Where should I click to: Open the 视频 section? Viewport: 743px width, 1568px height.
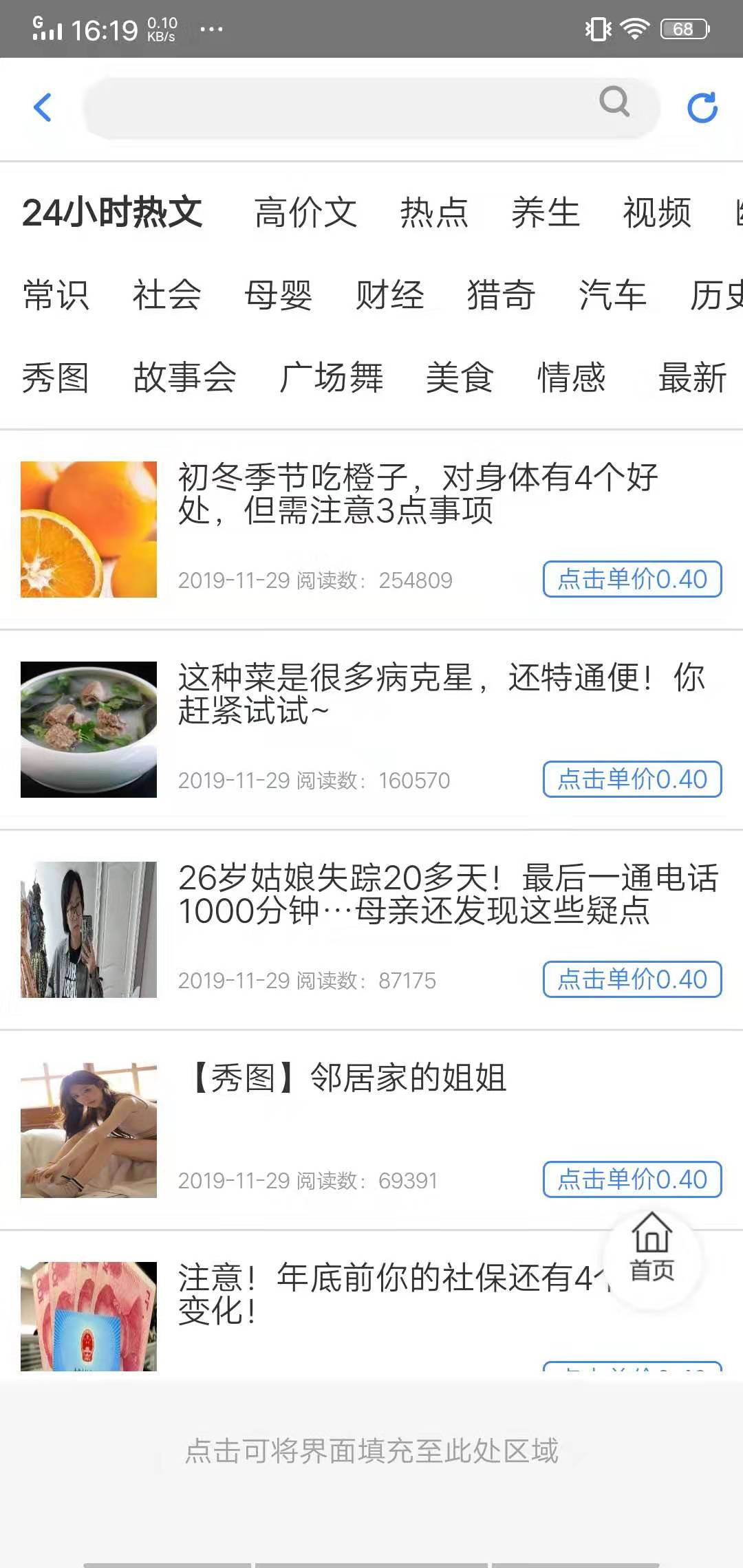tap(656, 215)
